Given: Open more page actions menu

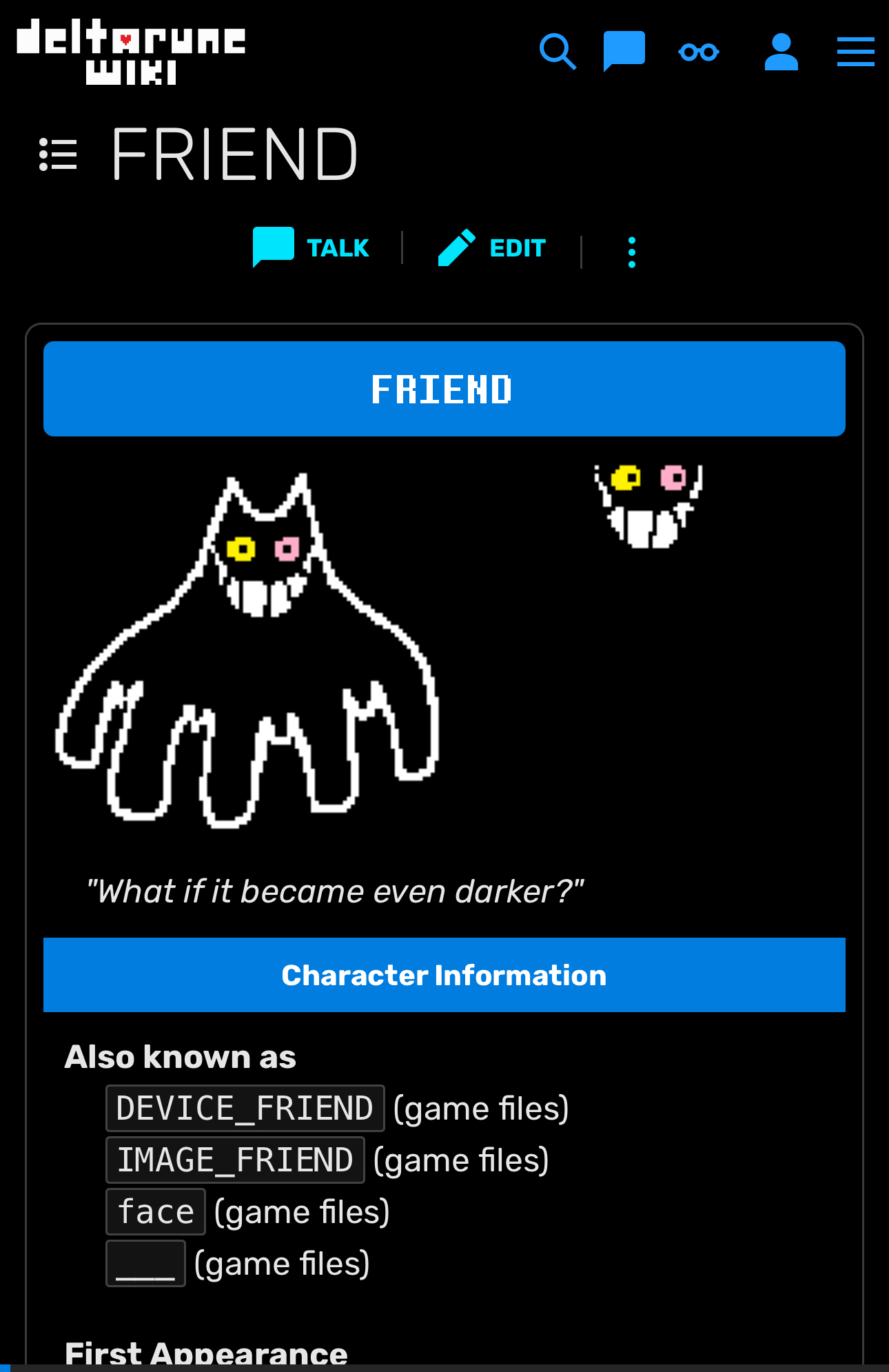Looking at the screenshot, I should pos(631,252).
